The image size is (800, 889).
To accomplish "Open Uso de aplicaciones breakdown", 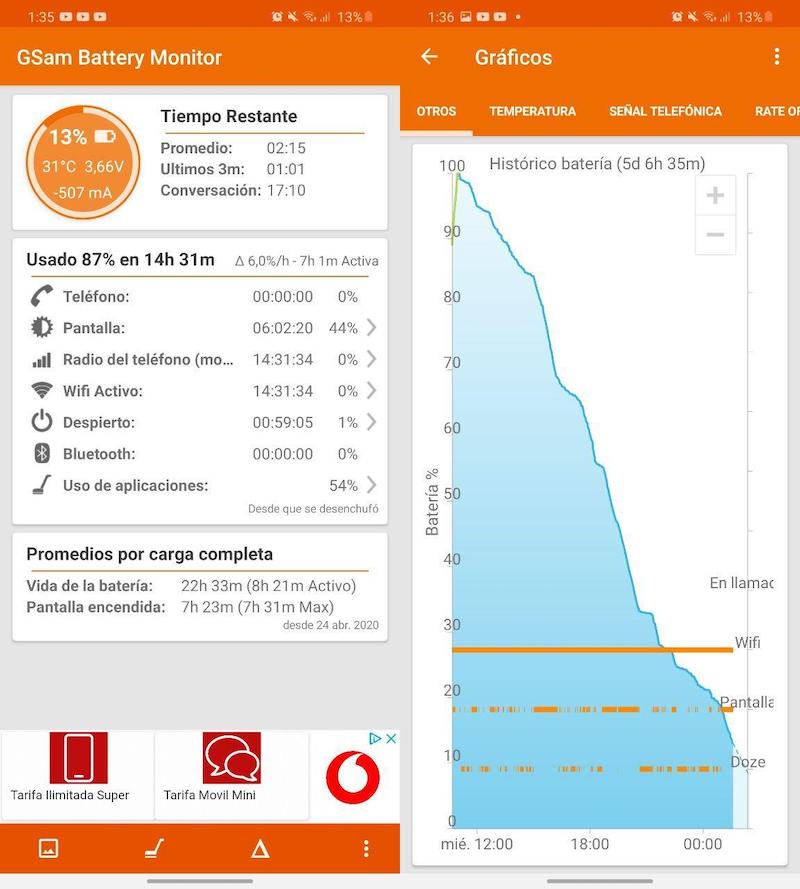I will (x=371, y=485).
